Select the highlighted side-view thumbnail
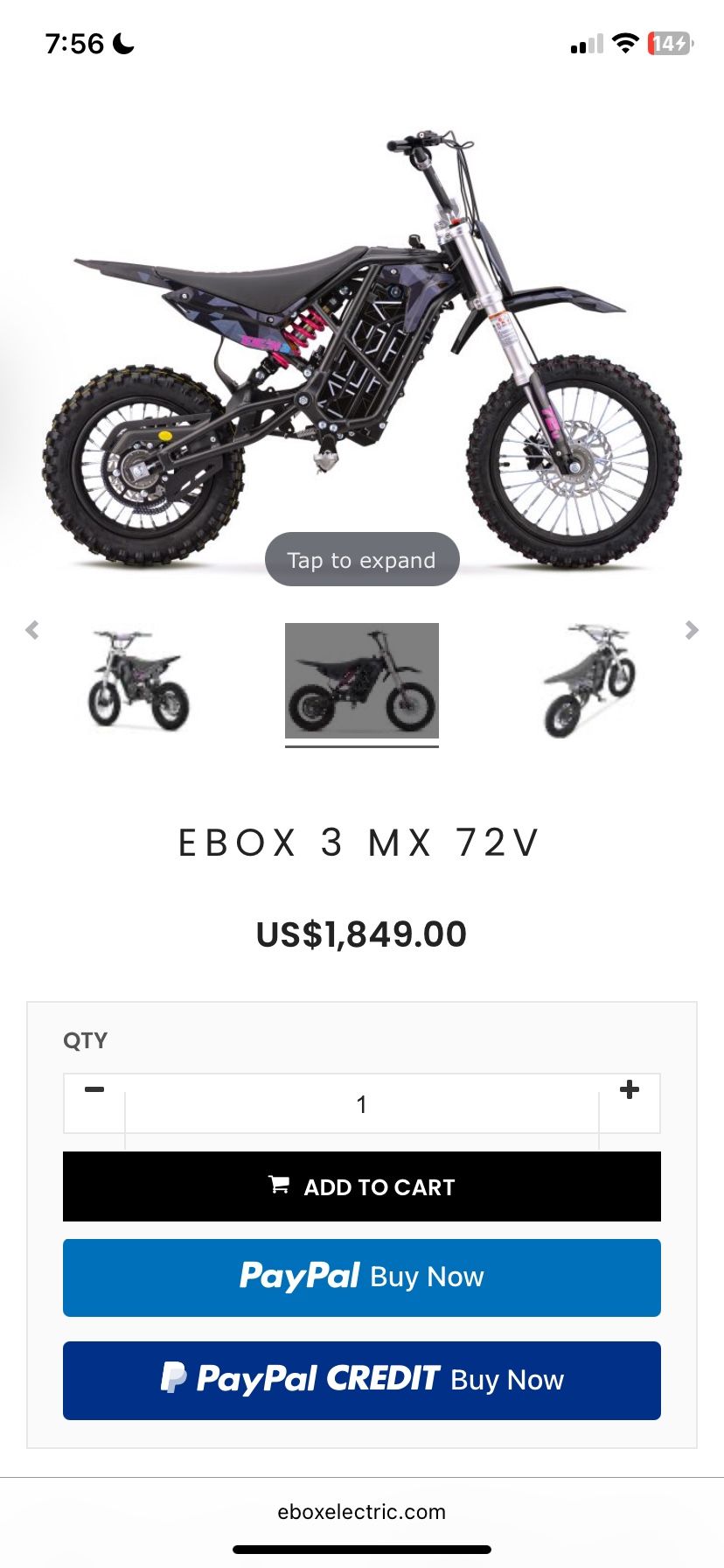Viewport: 724px width, 1568px height. pyautogui.click(x=362, y=681)
